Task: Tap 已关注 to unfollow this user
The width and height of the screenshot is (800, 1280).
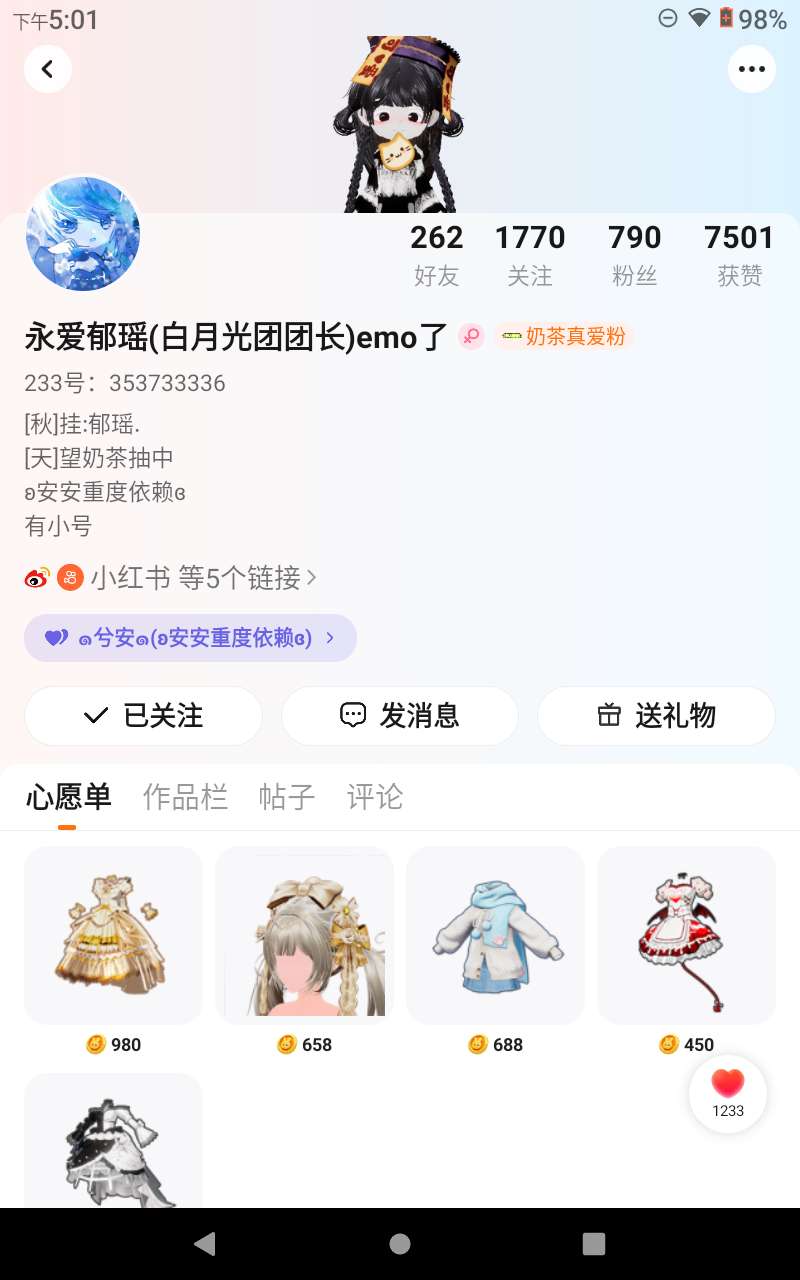Action: coord(143,715)
